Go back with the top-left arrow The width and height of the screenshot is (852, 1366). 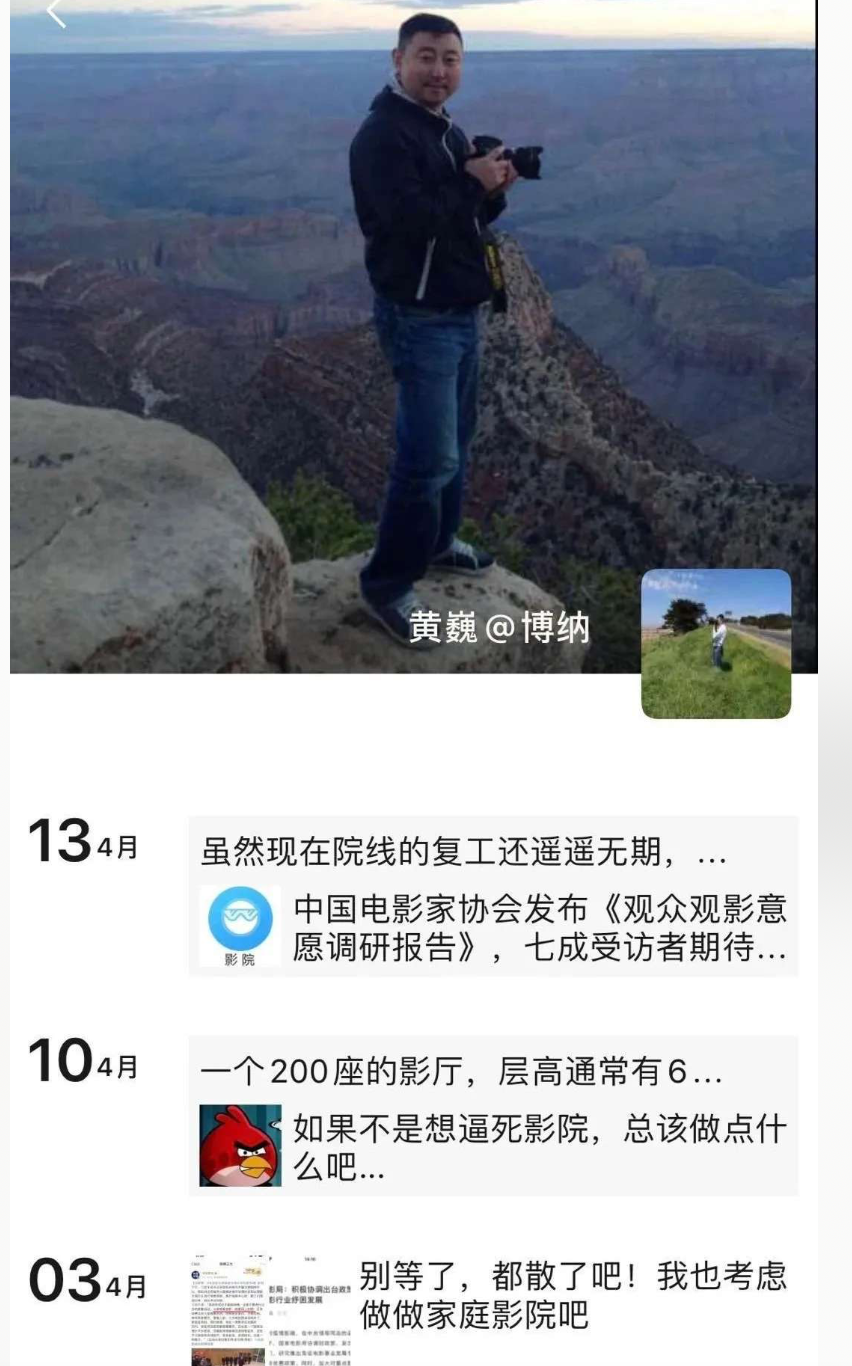[x=56, y=12]
